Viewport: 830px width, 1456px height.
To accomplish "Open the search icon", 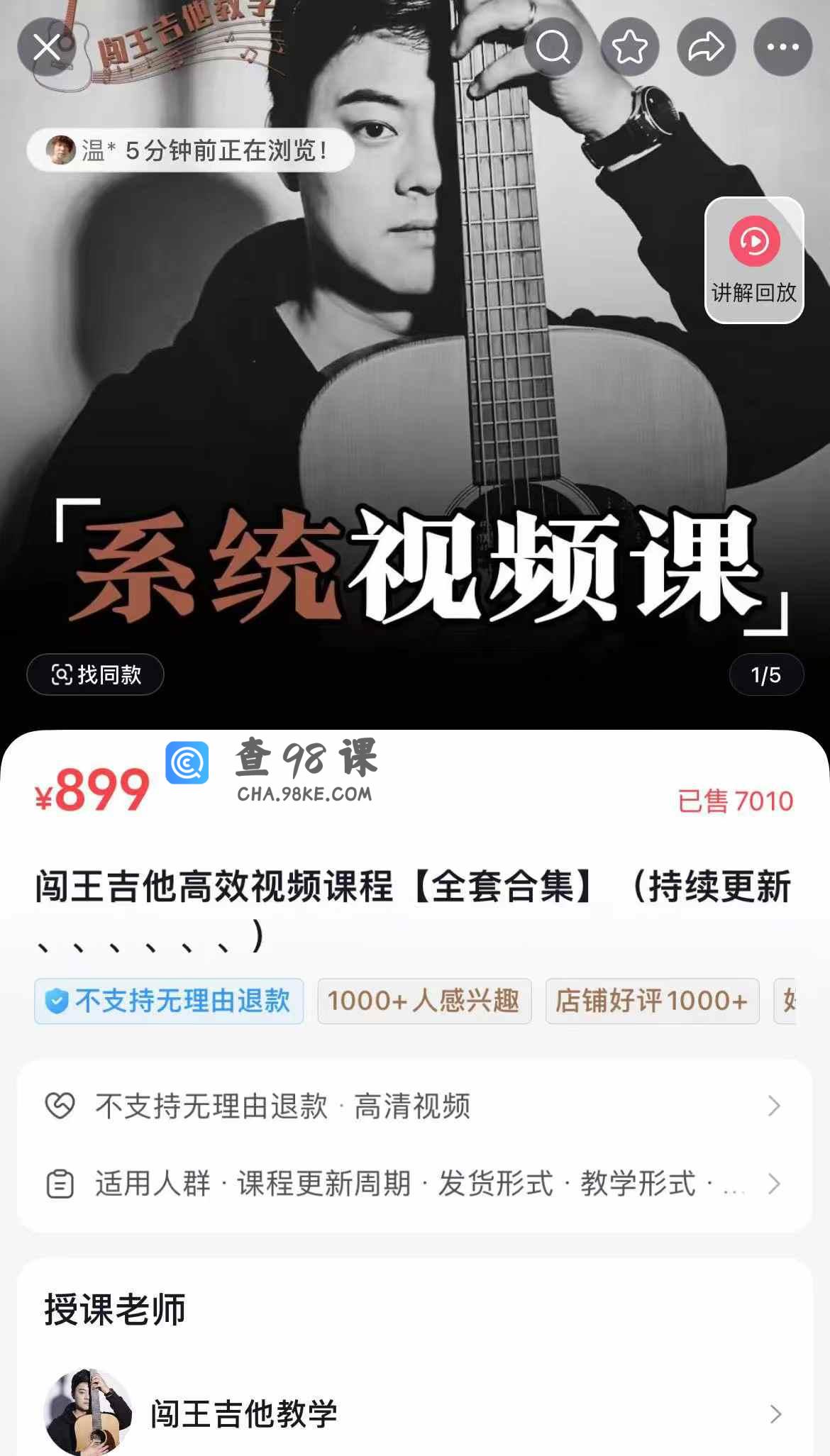I will click(x=553, y=48).
